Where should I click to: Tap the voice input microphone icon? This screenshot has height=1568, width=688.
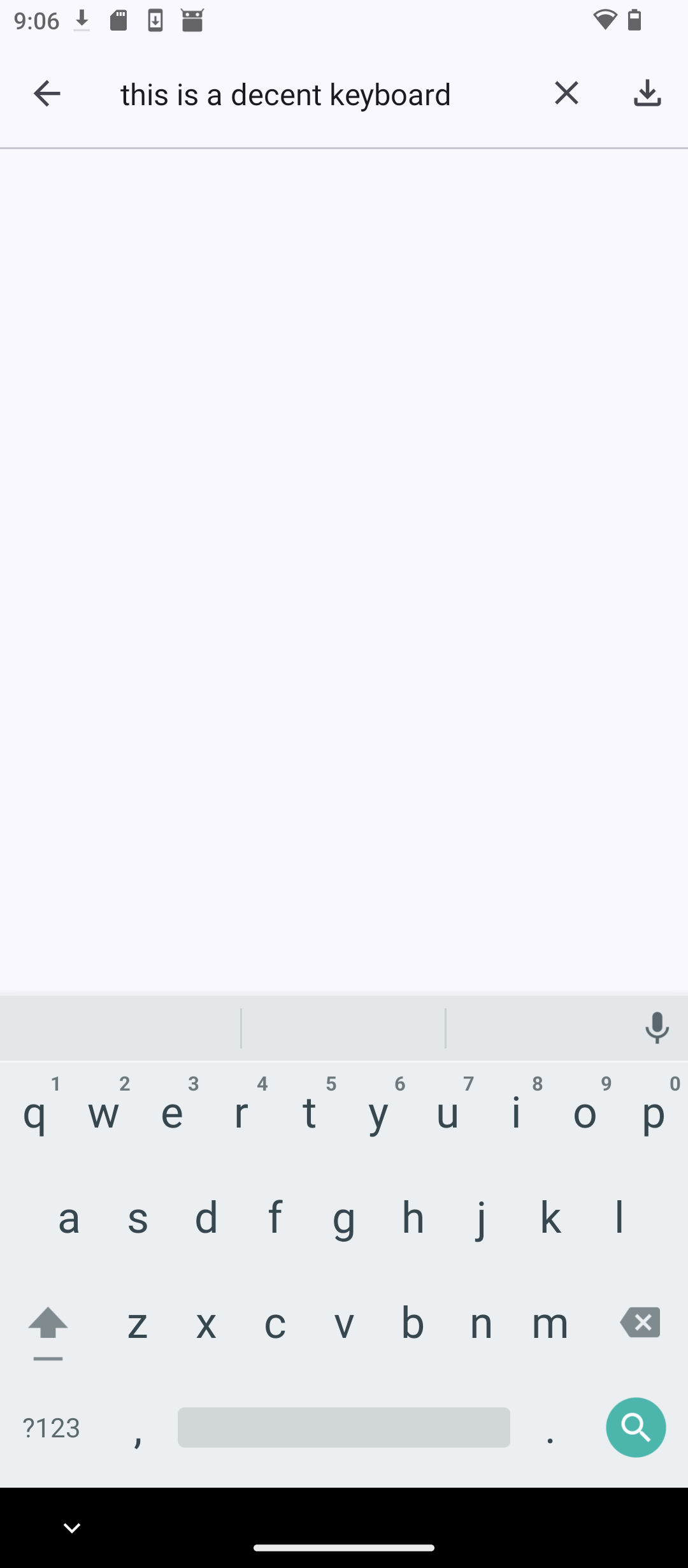point(657,1028)
